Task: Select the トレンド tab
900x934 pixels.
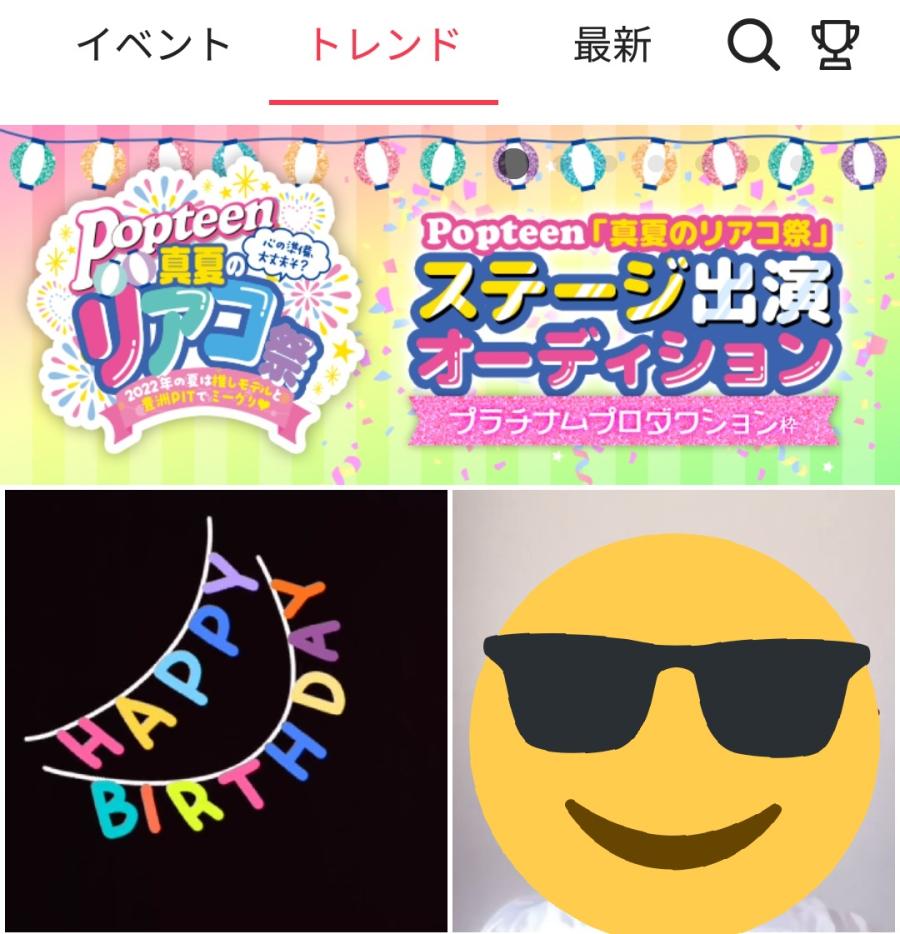Action: click(384, 45)
